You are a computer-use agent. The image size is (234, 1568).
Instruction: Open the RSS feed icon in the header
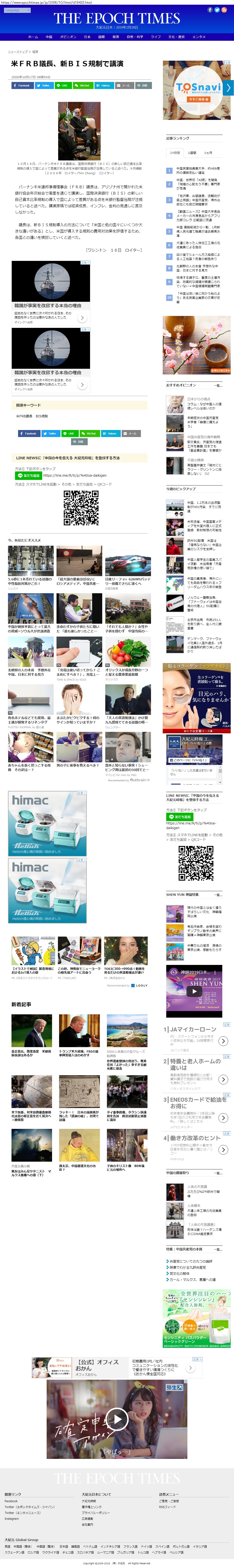click(x=224, y=10)
